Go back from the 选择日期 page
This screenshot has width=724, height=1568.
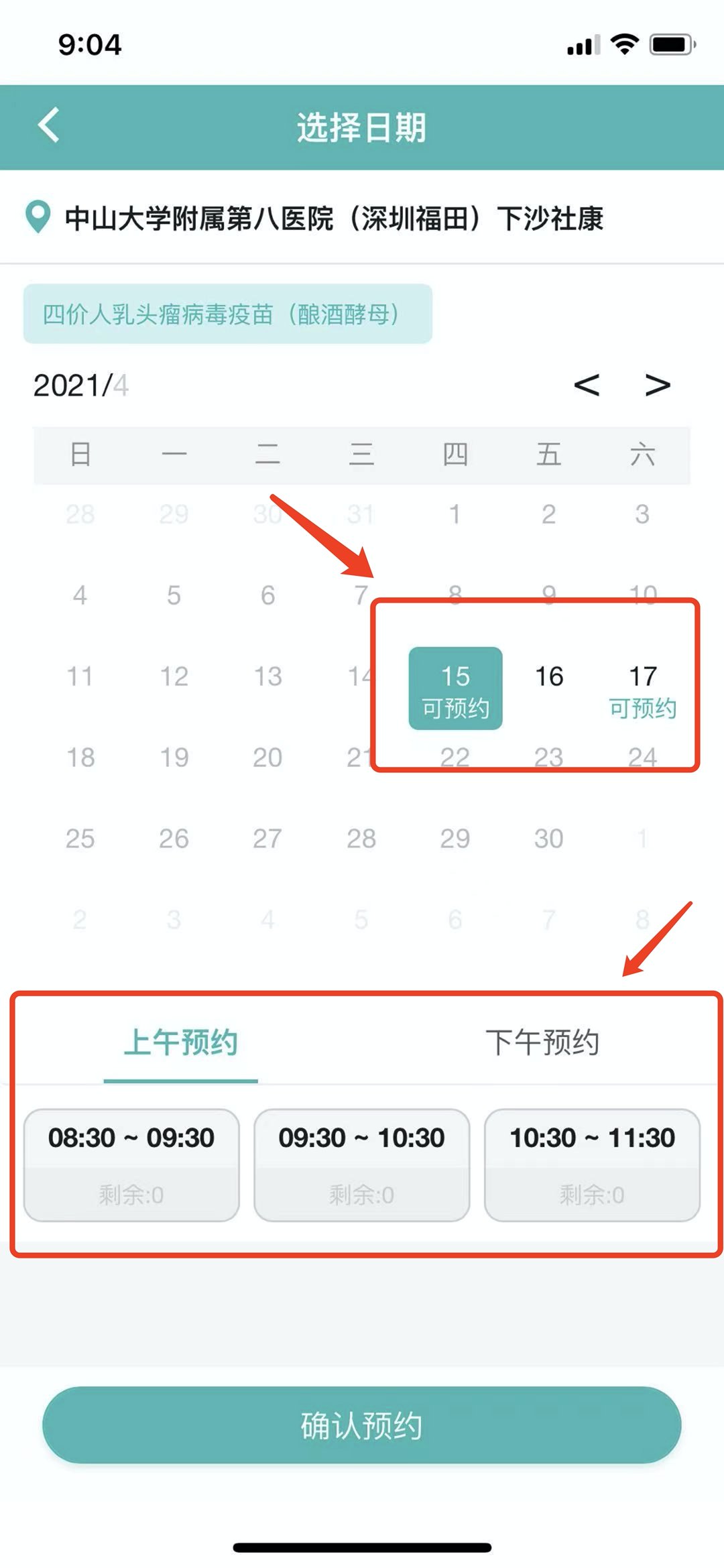pyautogui.click(x=48, y=125)
